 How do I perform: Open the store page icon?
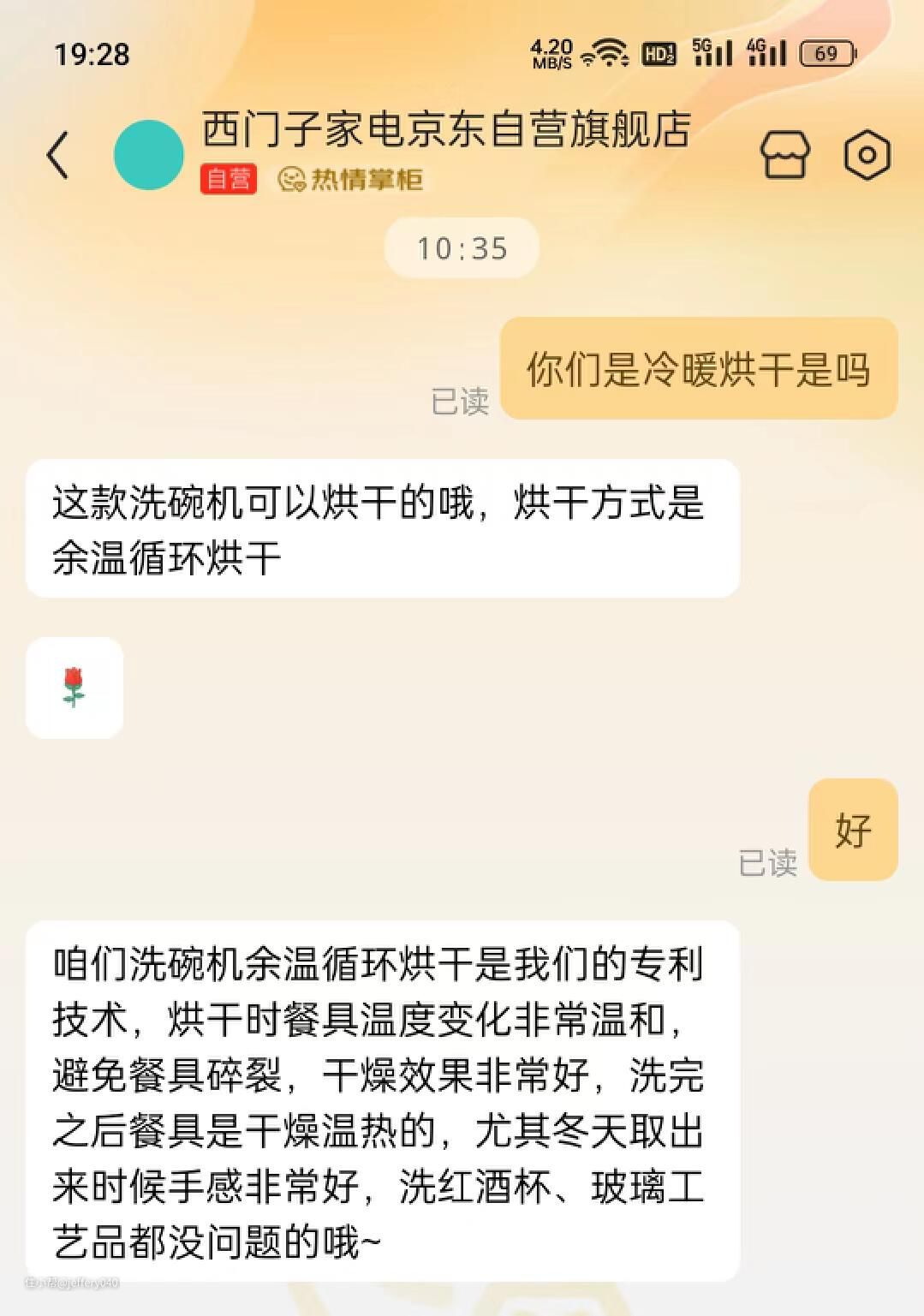coord(784,155)
